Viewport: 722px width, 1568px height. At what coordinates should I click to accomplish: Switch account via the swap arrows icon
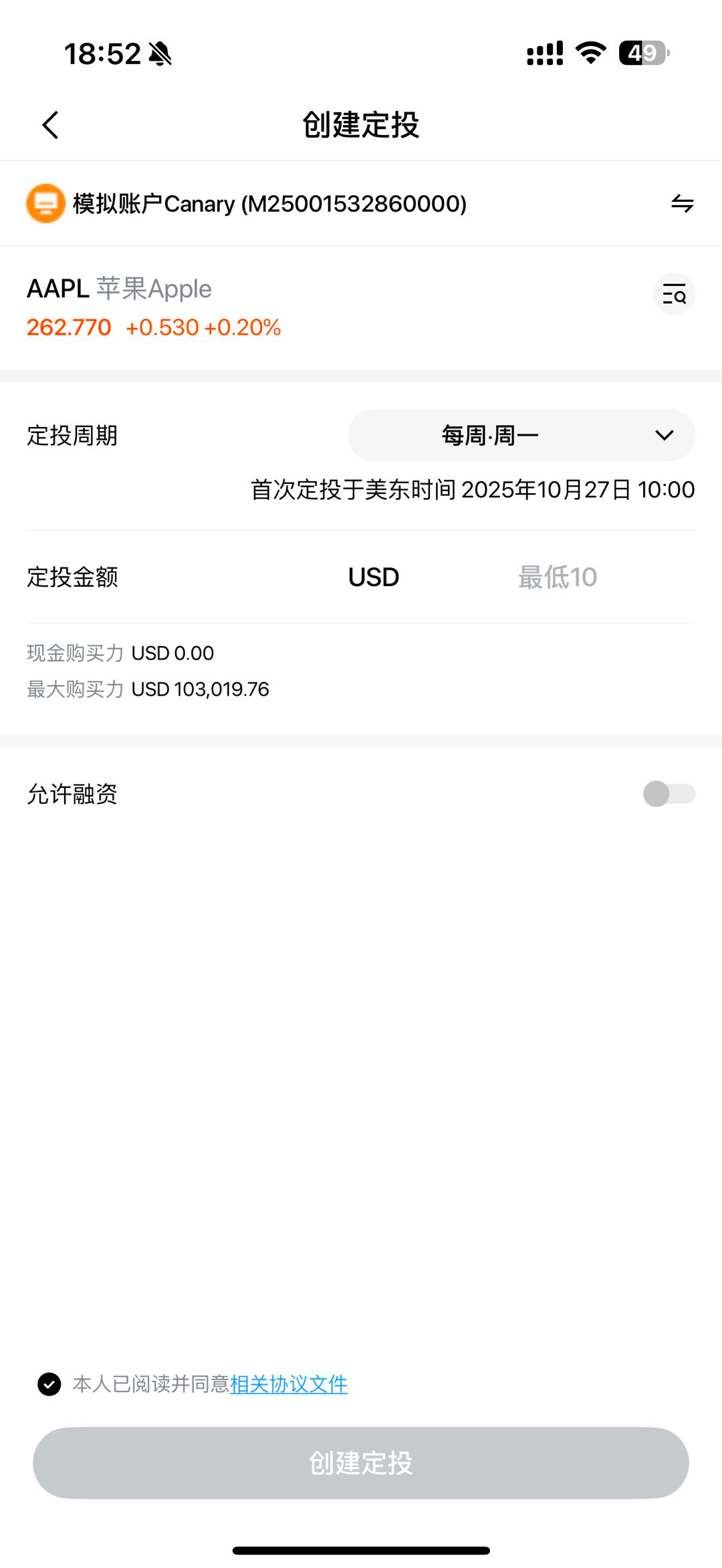[x=682, y=203]
